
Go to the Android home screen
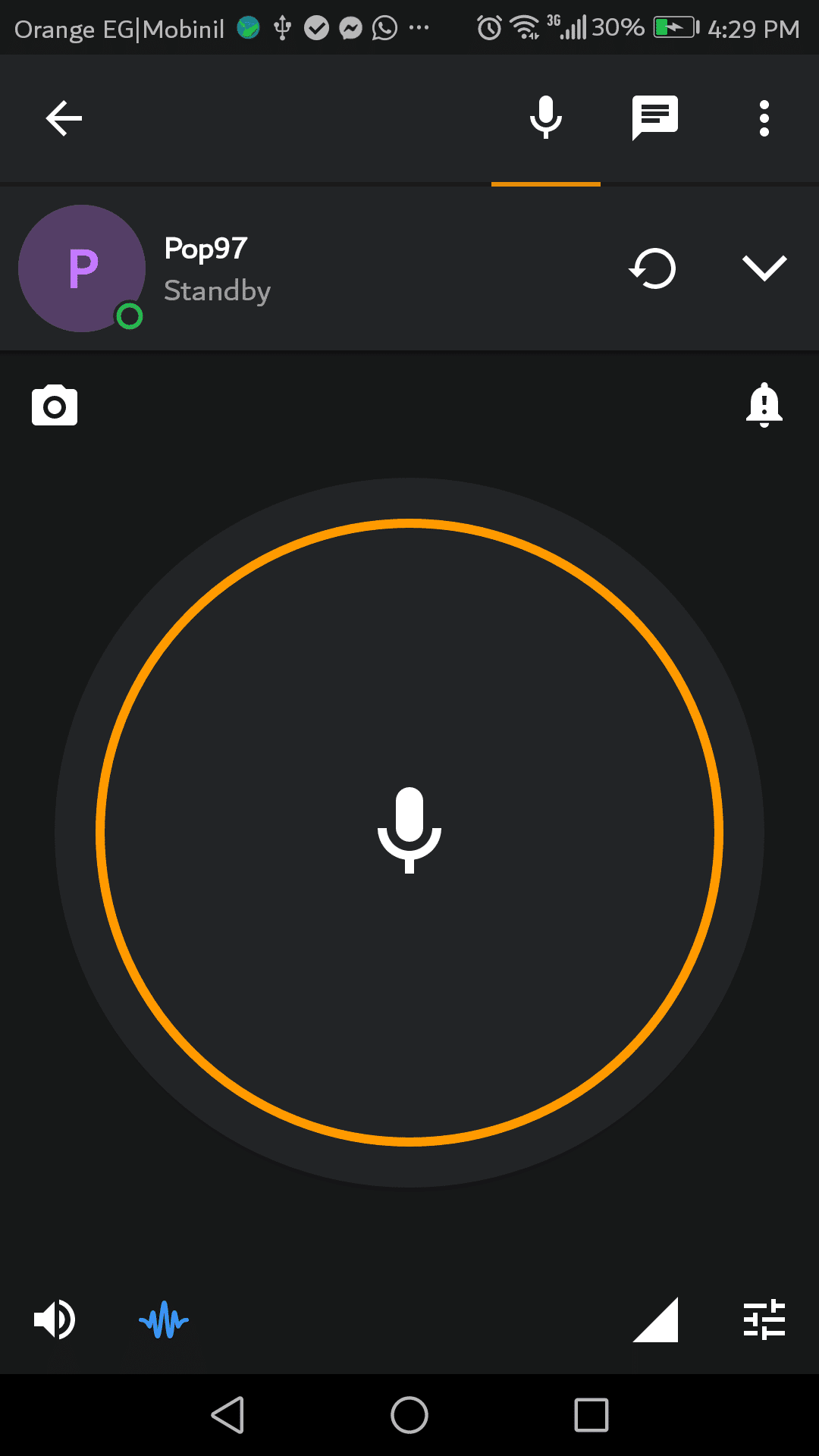409,1415
